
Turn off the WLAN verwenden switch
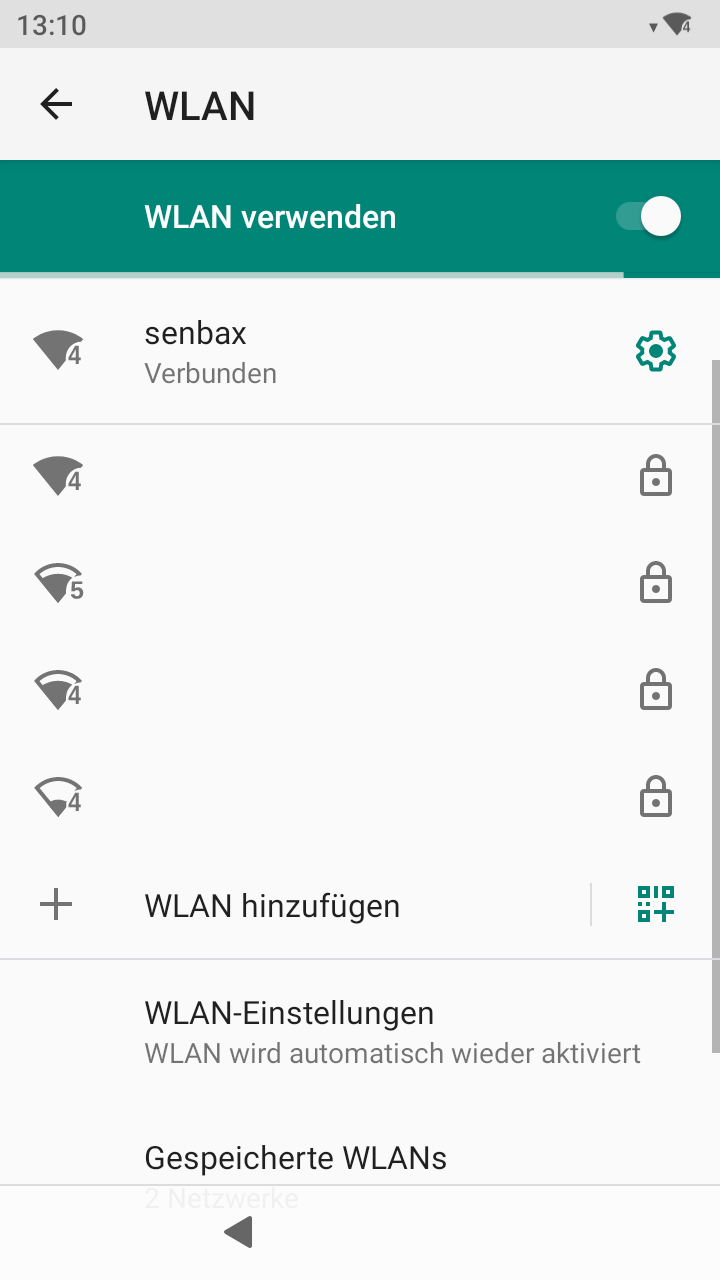click(648, 217)
